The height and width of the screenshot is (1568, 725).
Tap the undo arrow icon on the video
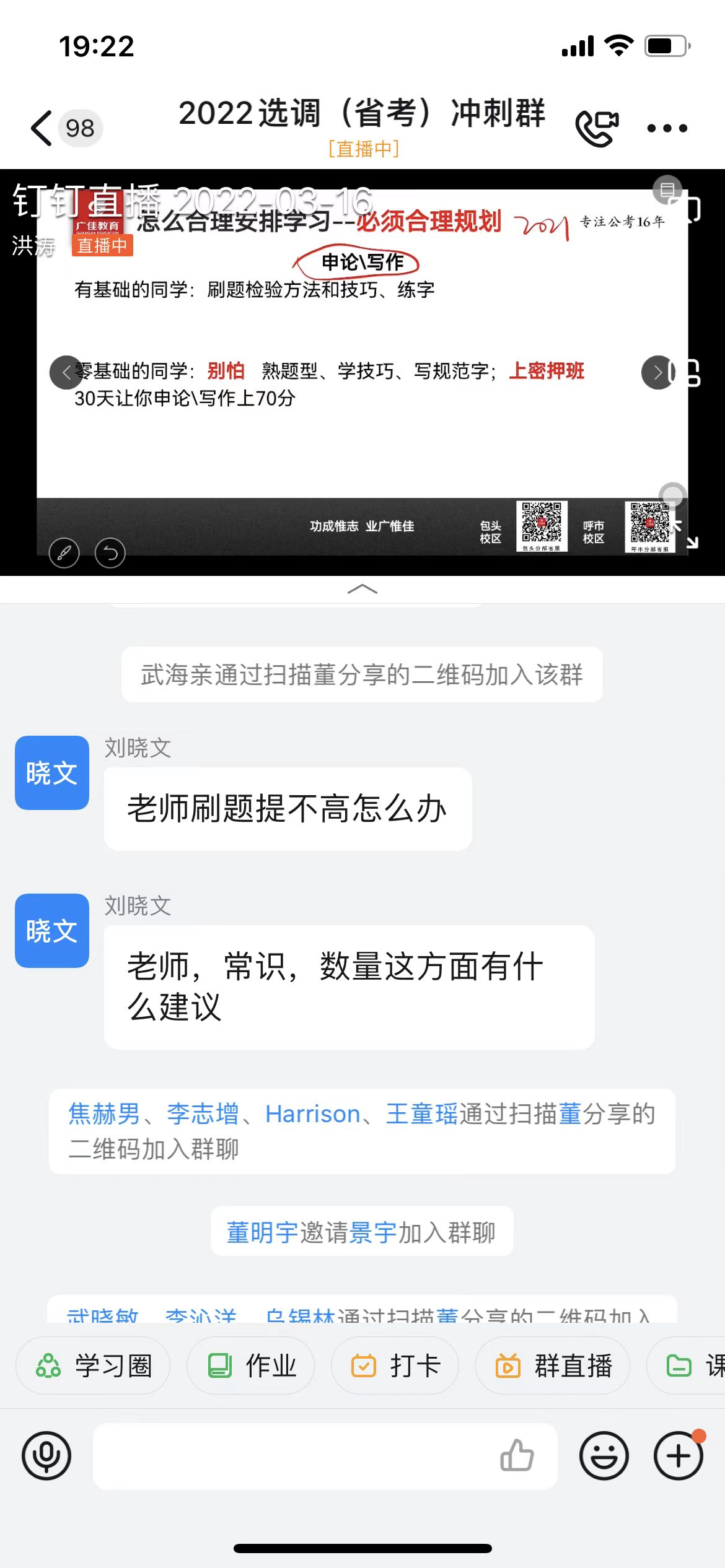pos(110,552)
